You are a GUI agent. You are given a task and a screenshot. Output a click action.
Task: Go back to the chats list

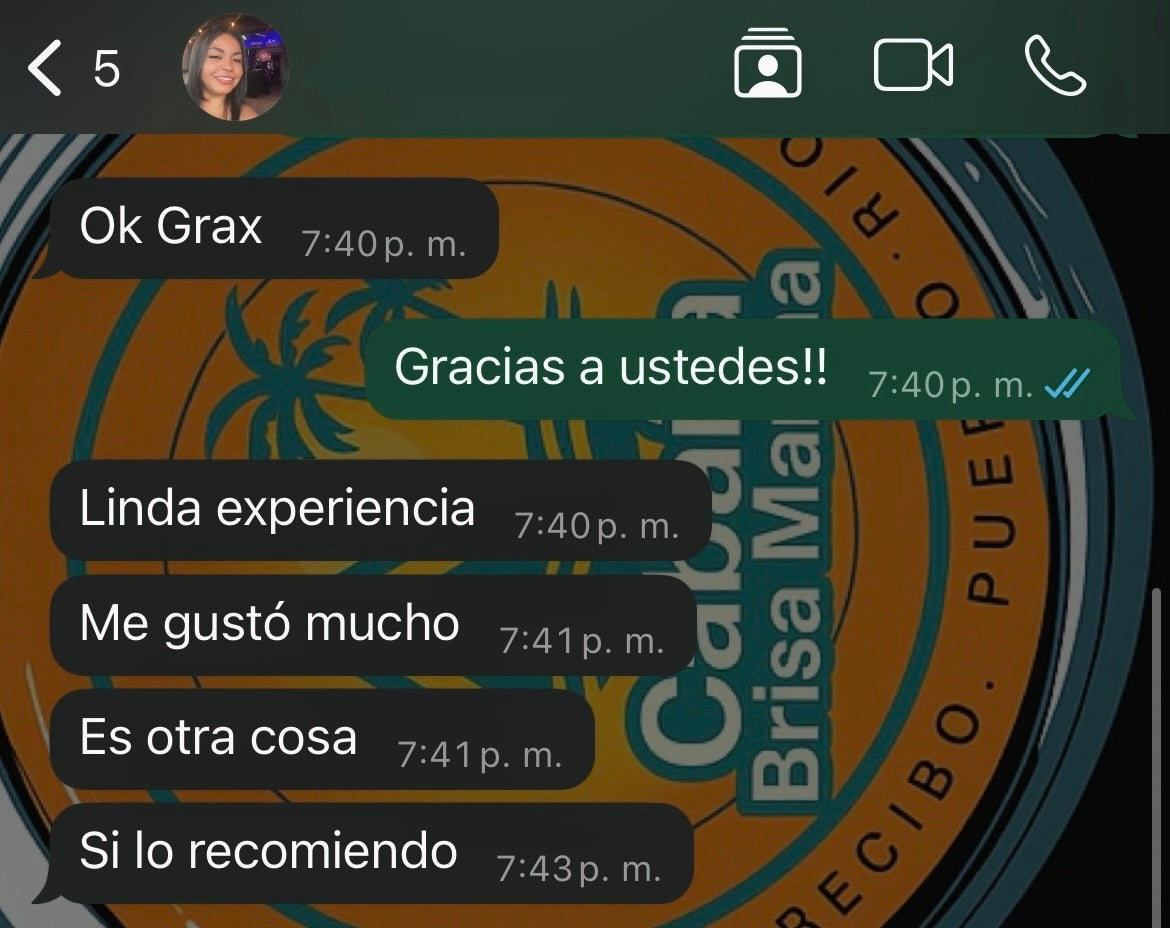[46, 70]
